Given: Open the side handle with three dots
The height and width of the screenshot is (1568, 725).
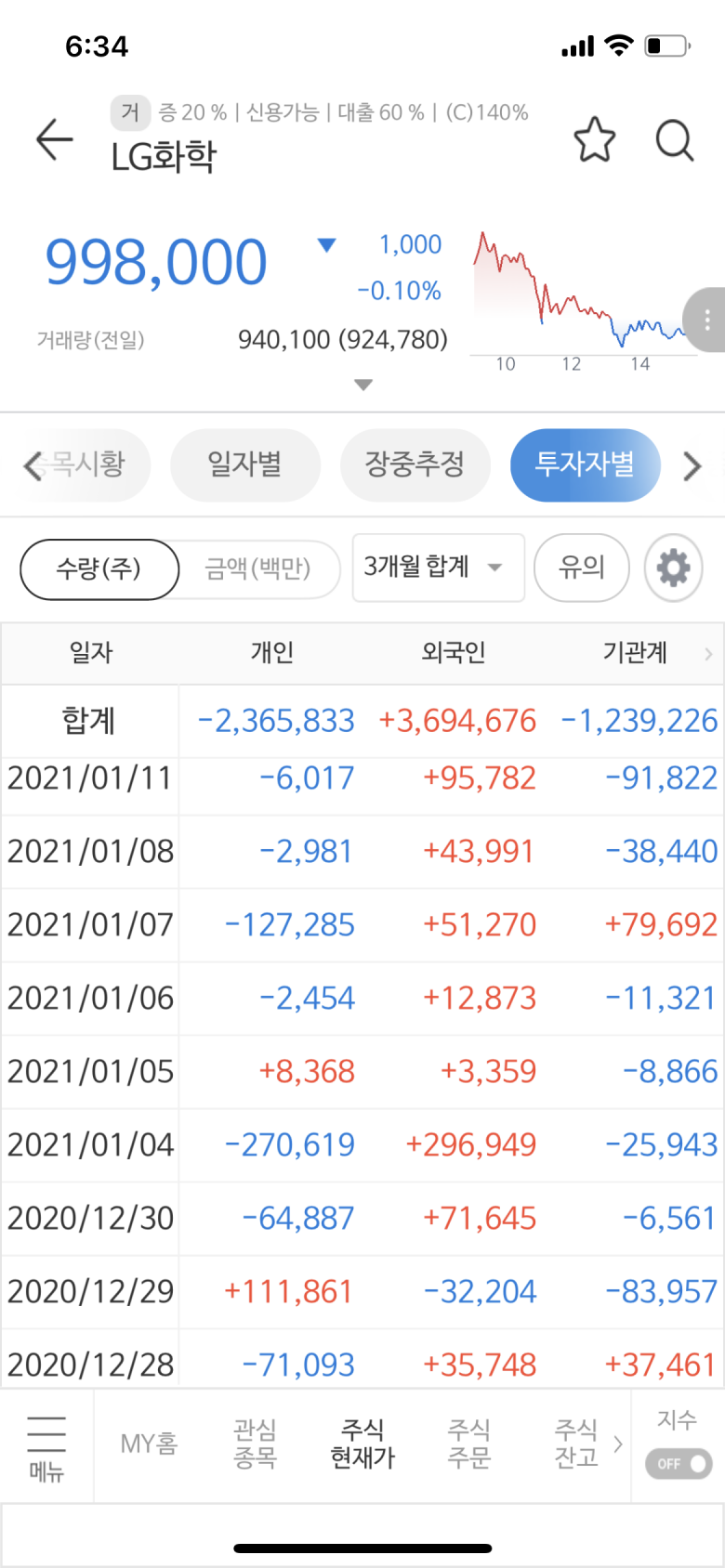Looking at the screenshot, I should (707, 320).
